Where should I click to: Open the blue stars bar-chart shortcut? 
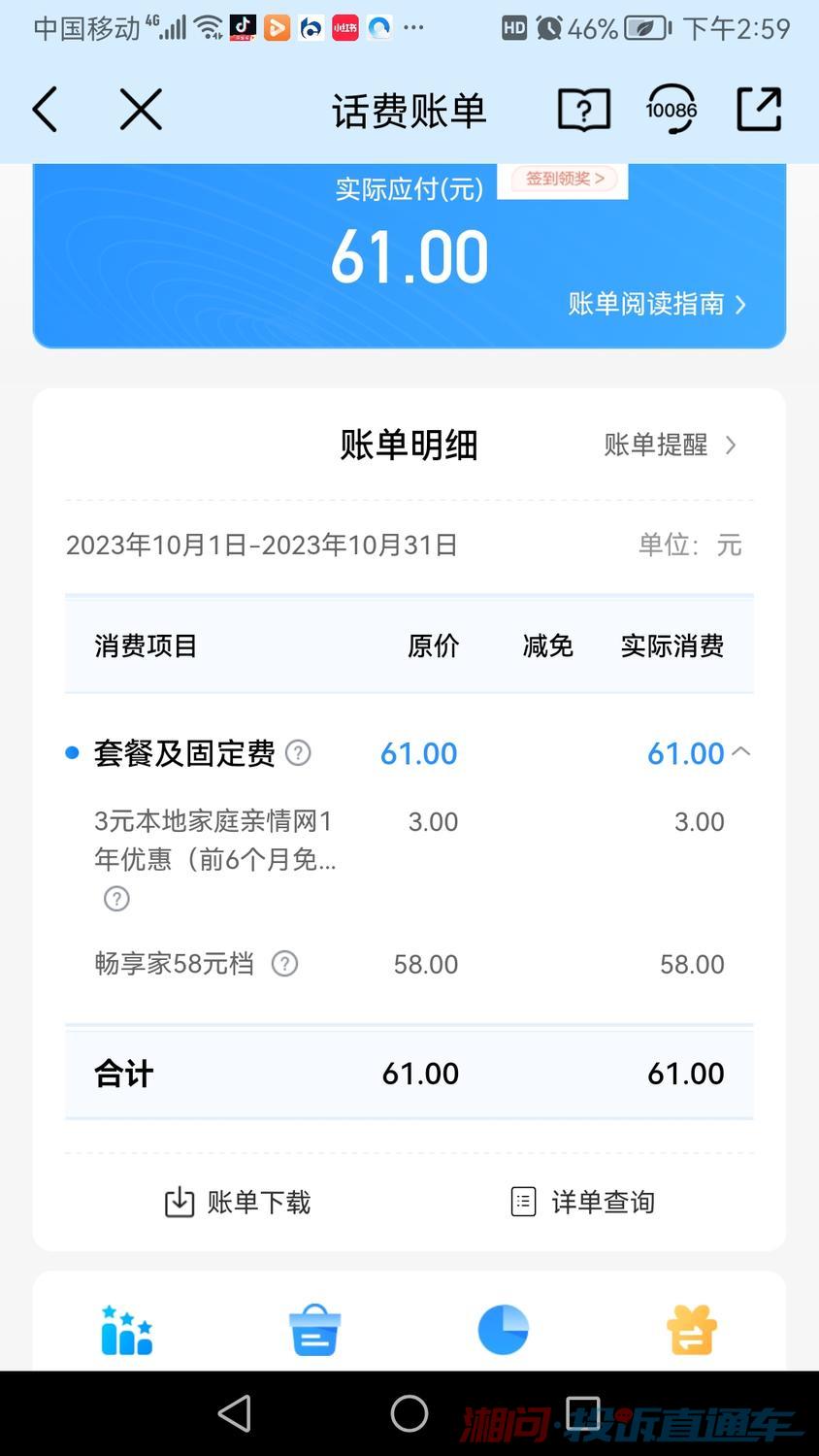pos(127,1330)
